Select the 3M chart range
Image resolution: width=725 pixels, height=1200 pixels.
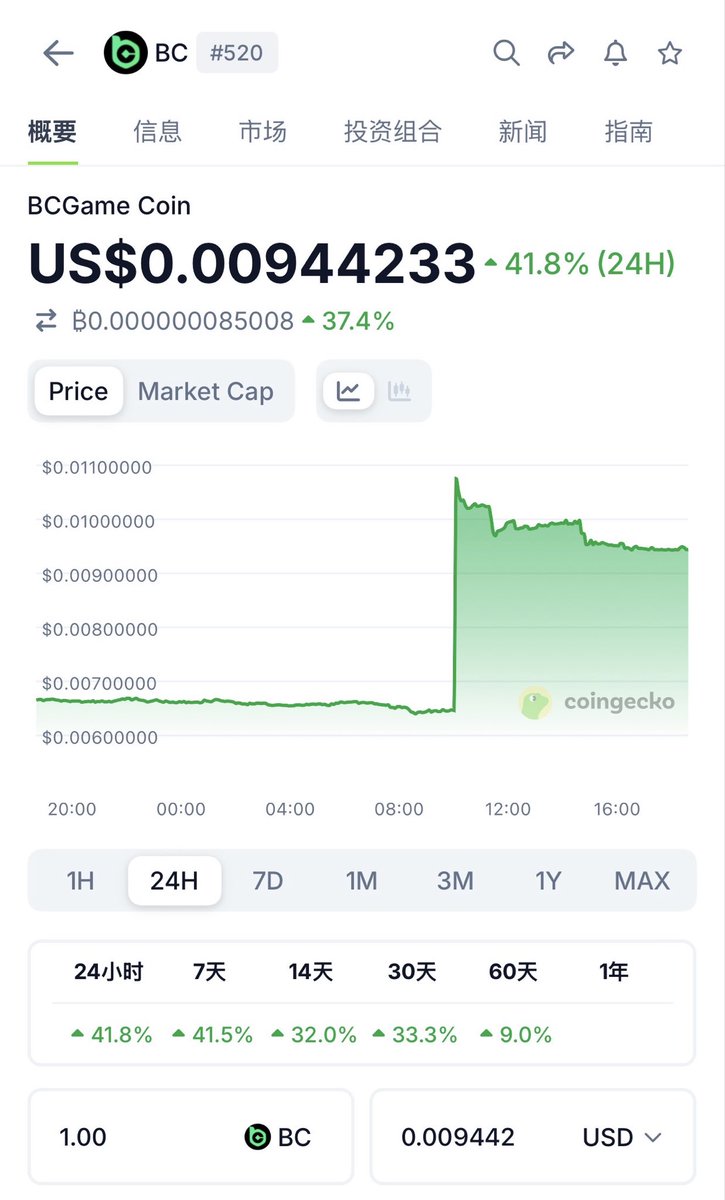(455, 881)
